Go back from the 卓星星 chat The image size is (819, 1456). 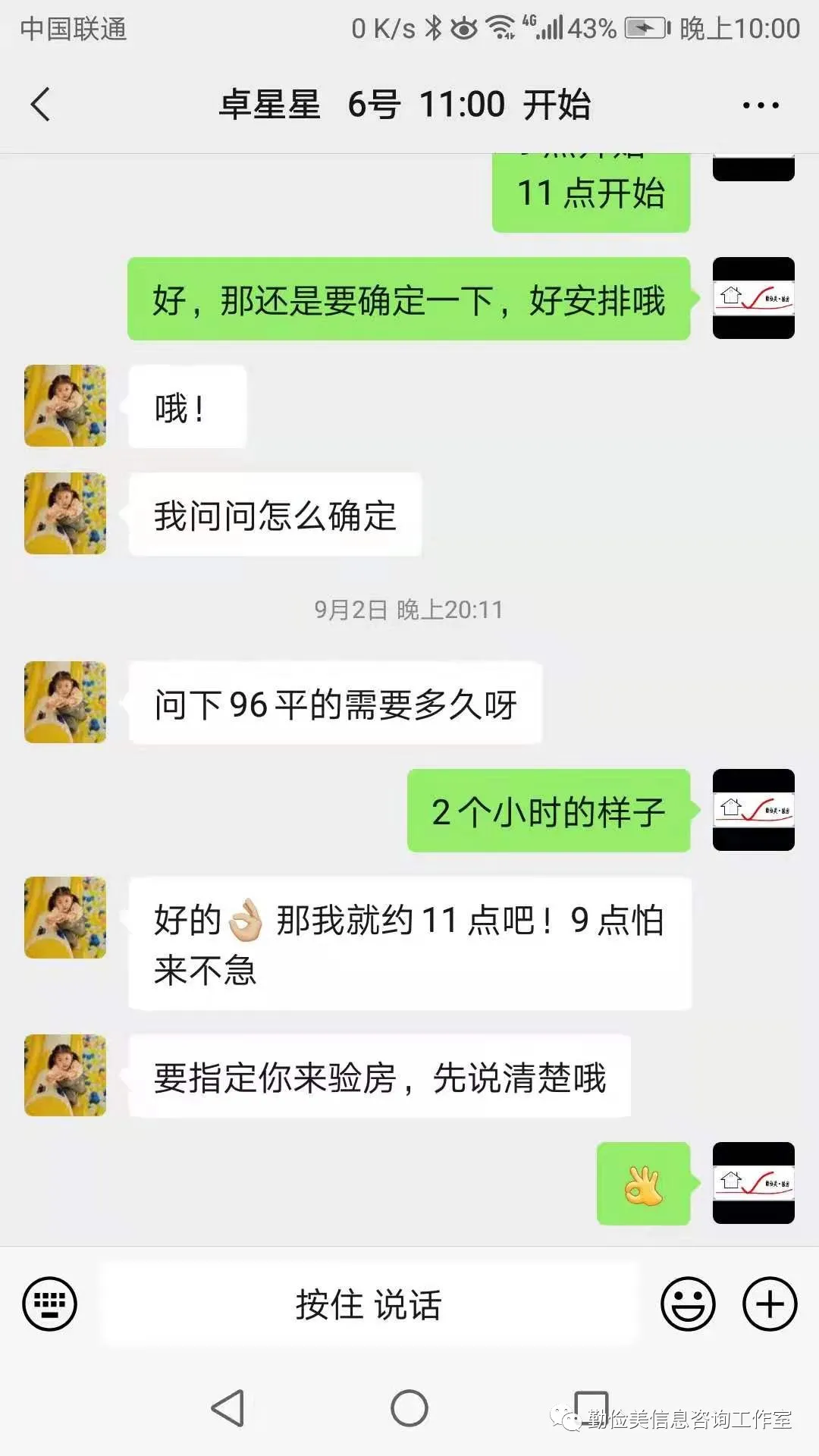(41, 105)
